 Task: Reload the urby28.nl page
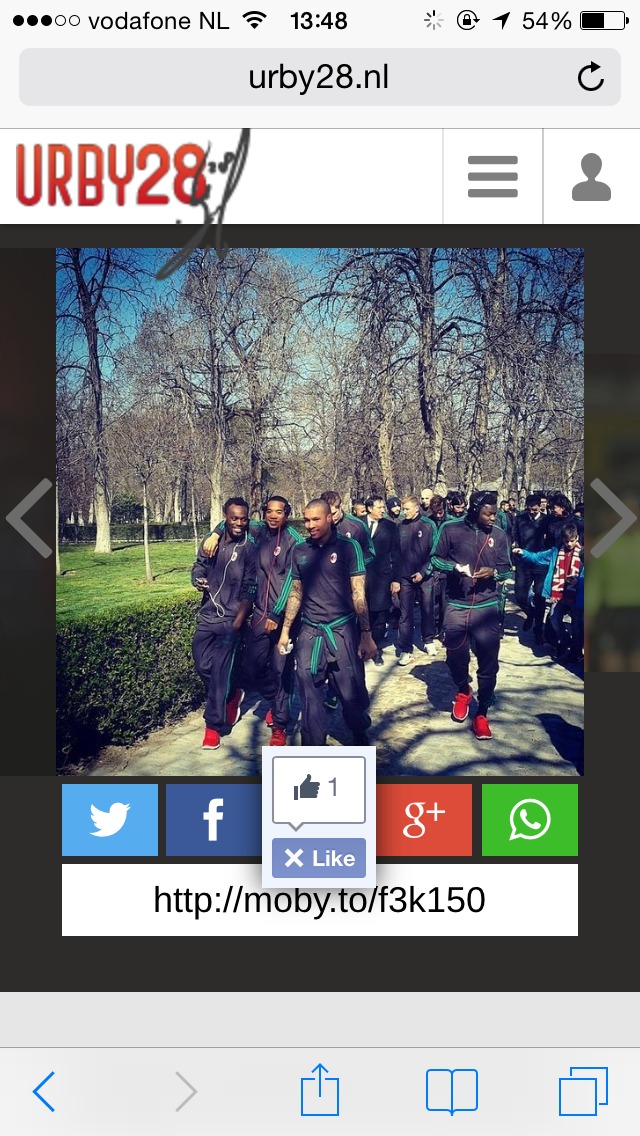[591, 77]
